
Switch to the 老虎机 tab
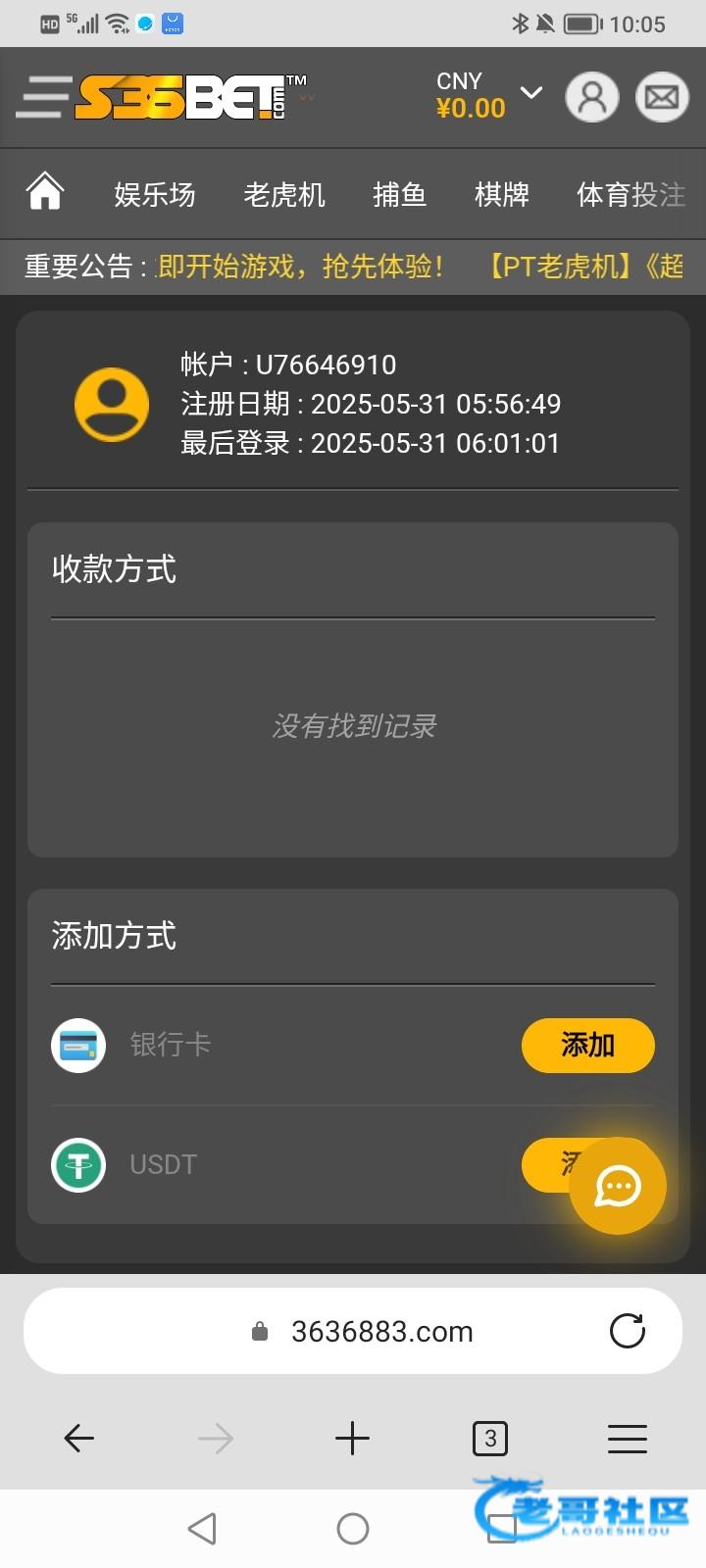pos(283,194)
